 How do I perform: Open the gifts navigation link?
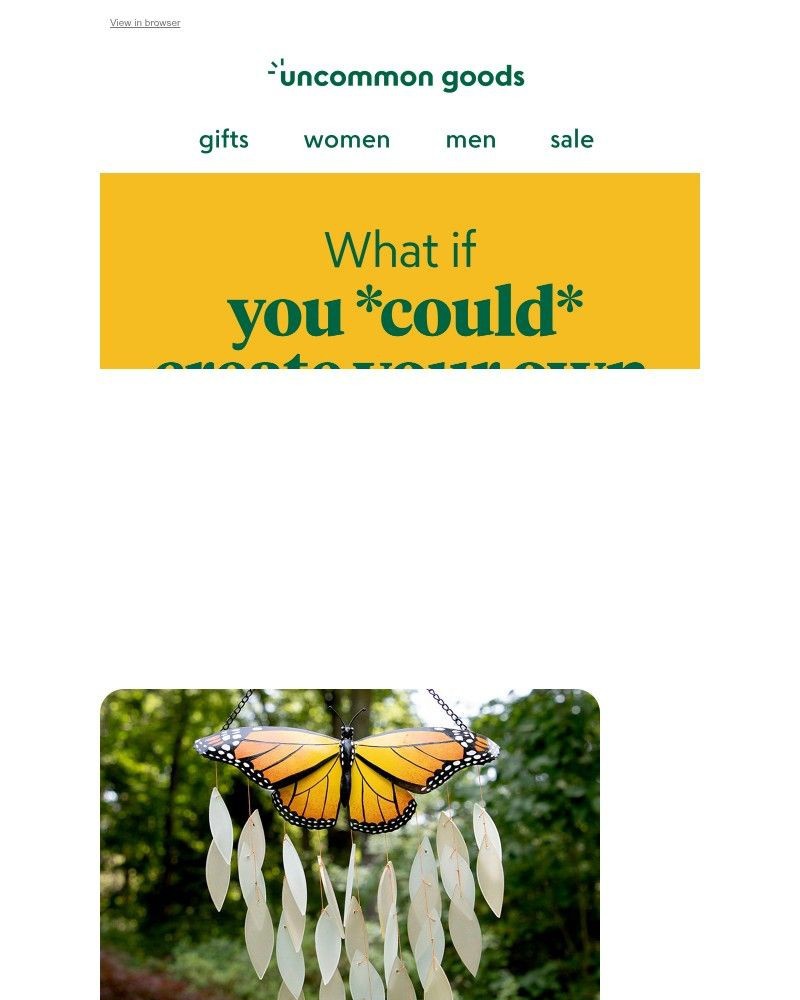pyautogui.click(x=222, y=140)
